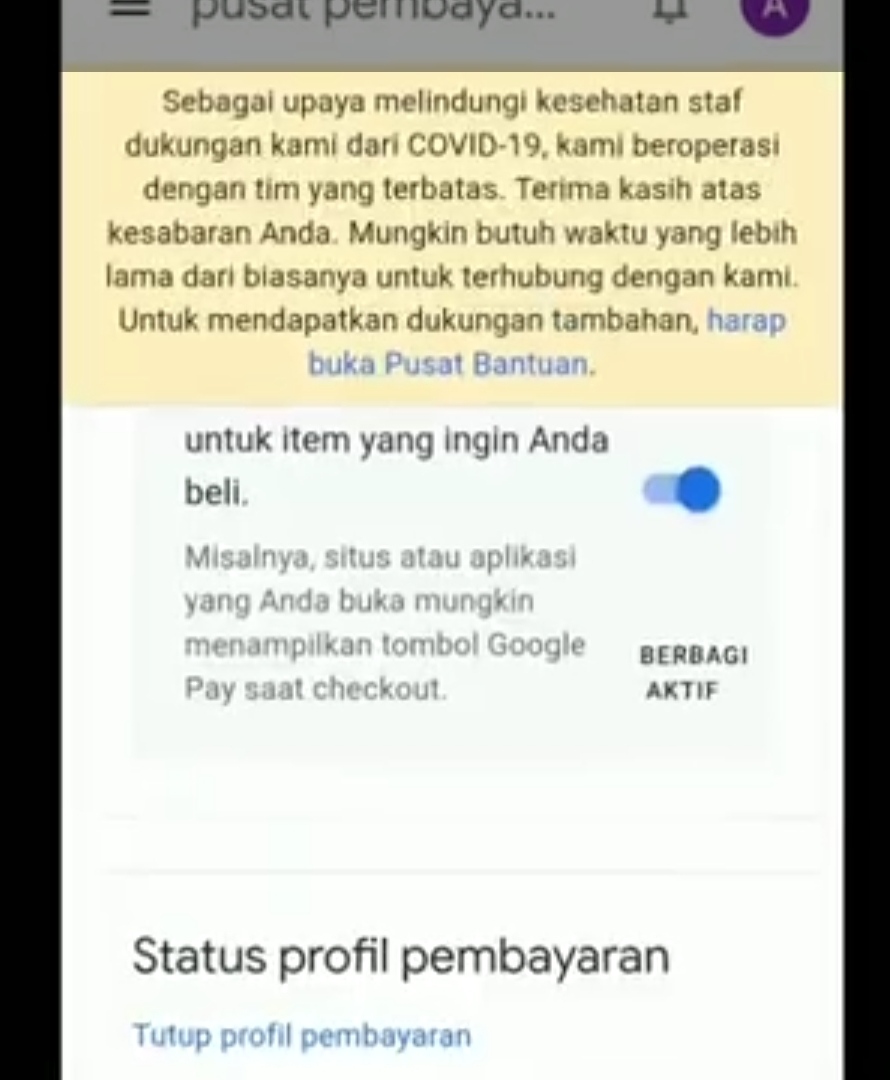This screenshot has height=1080, width=890.
Task: Open the harap buka Pusat Bantuan link
Action: tap(450, 363)
